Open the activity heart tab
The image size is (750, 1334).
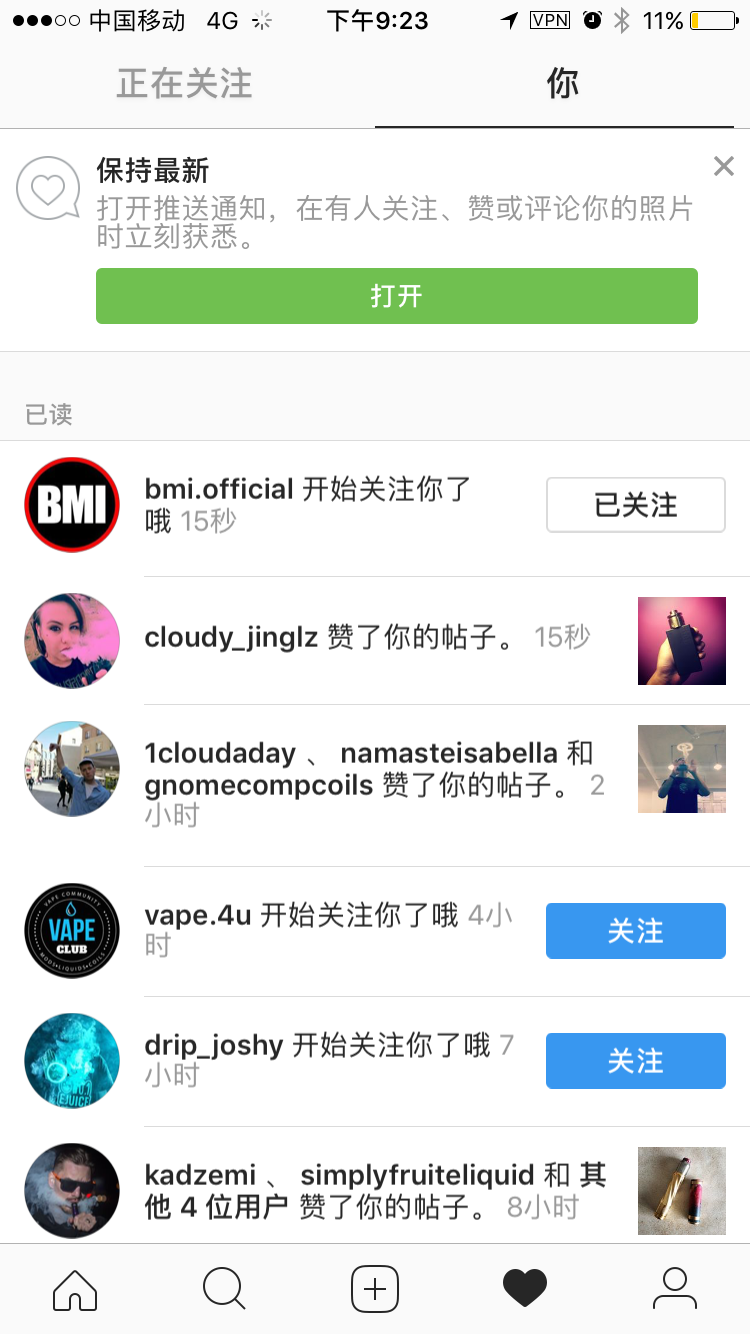[525, 1289]
